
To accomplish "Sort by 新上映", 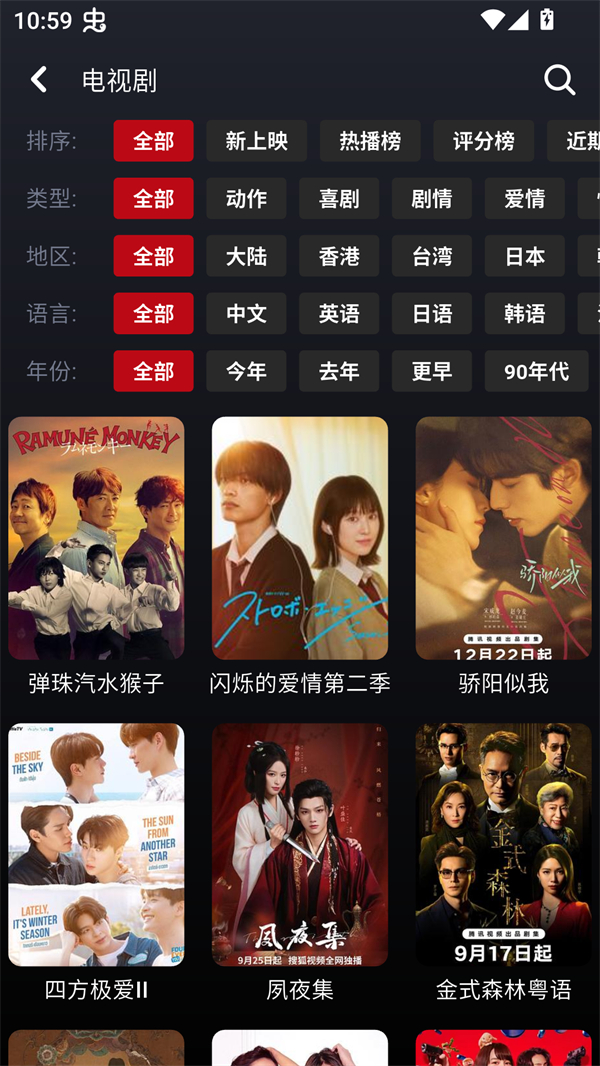I will click(x=256, y=141).
